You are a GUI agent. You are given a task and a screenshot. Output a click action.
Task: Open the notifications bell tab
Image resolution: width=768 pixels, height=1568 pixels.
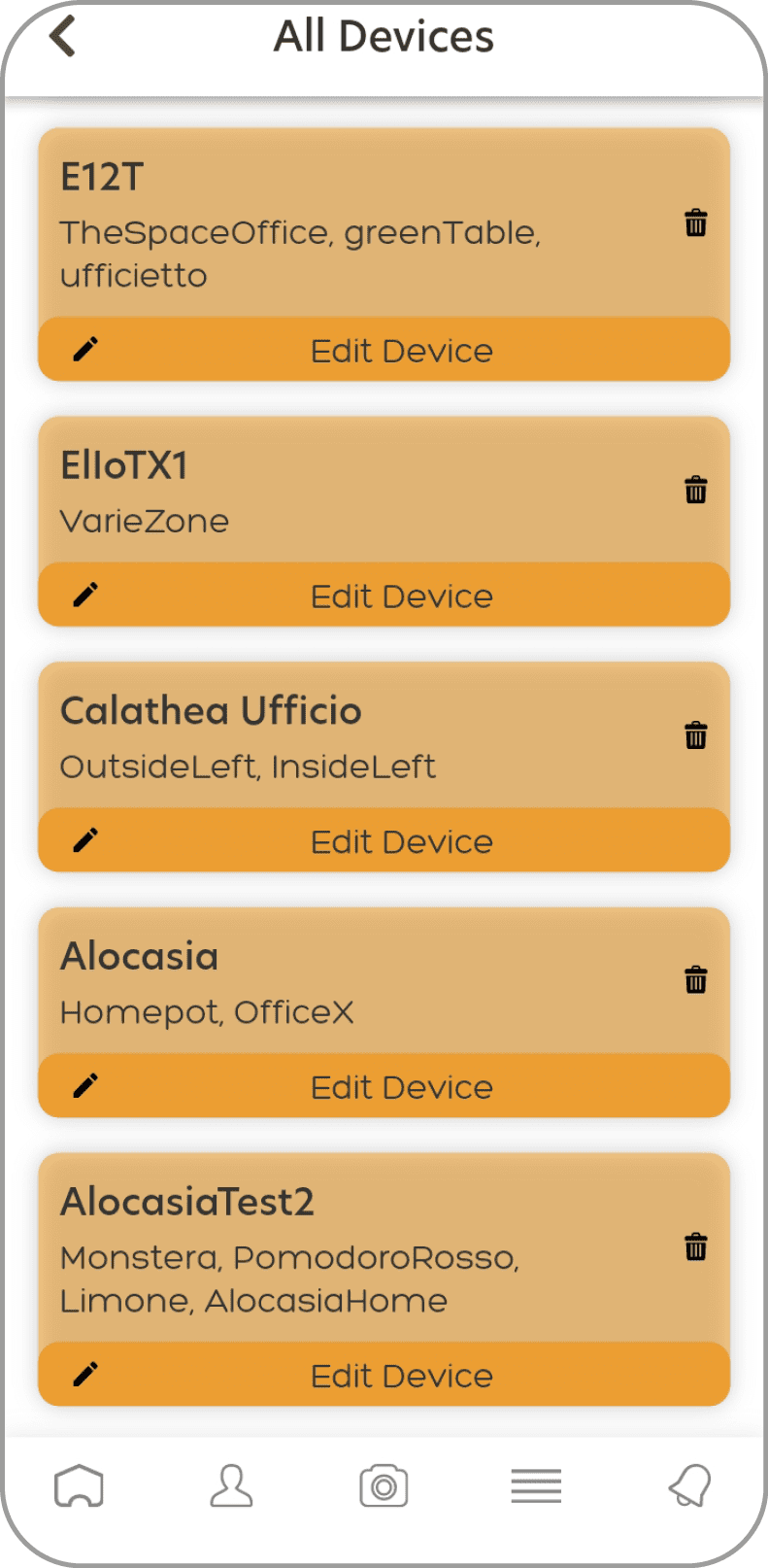[x=689, y=1485]
